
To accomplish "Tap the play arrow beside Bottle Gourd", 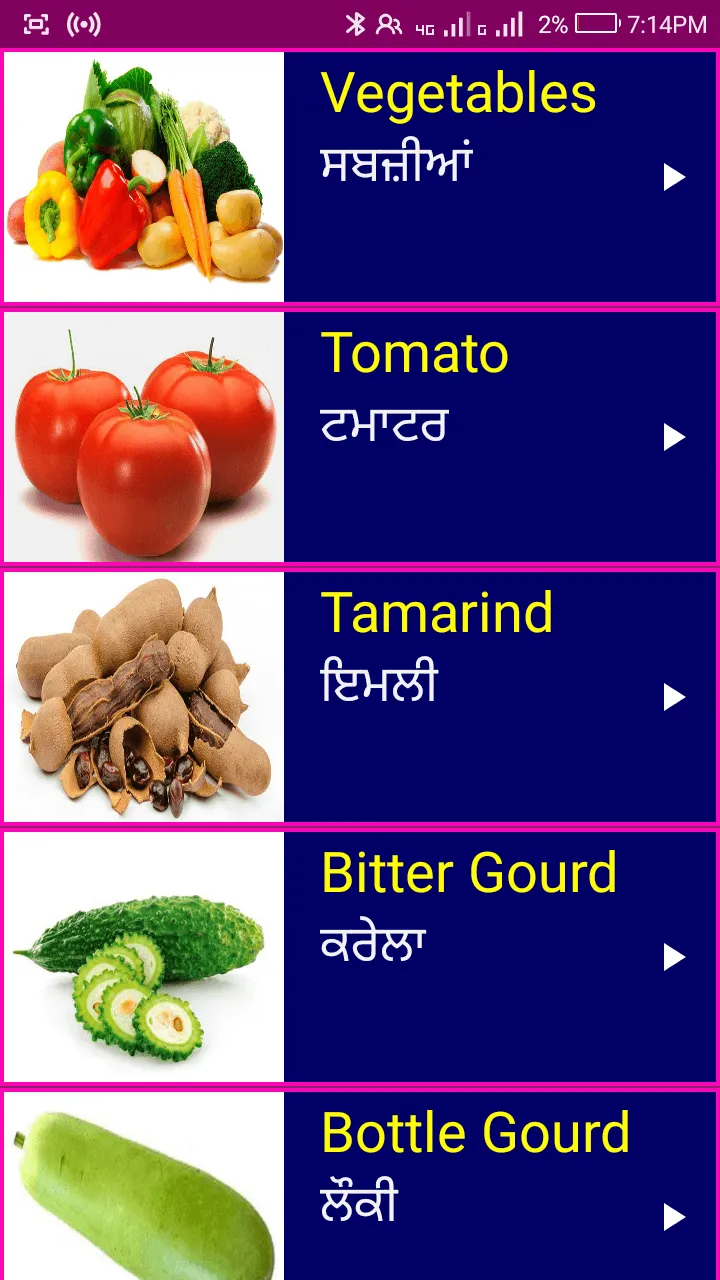I will (x=674, y=1218).
